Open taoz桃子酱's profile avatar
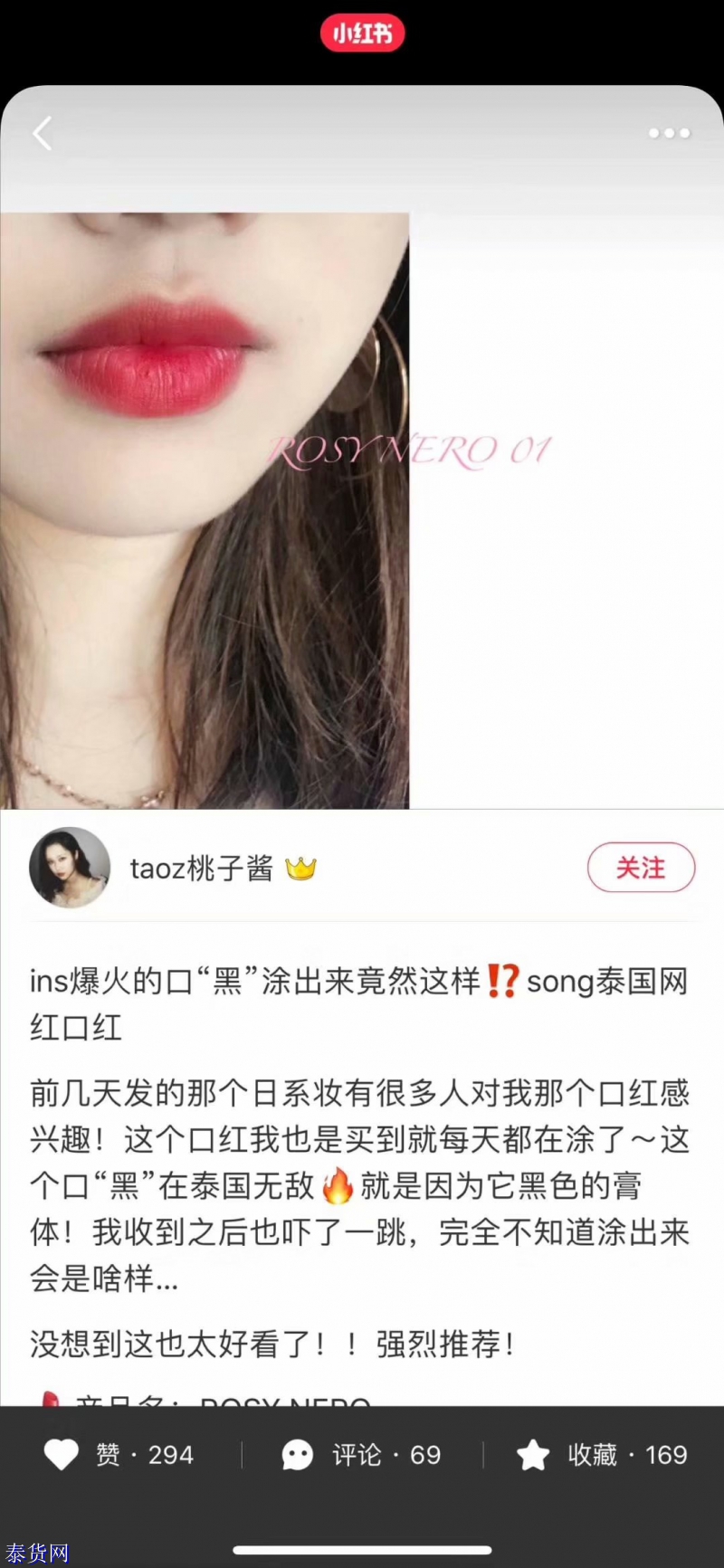The height and width of the screenshot is (1568, 724). coord(70,867)
